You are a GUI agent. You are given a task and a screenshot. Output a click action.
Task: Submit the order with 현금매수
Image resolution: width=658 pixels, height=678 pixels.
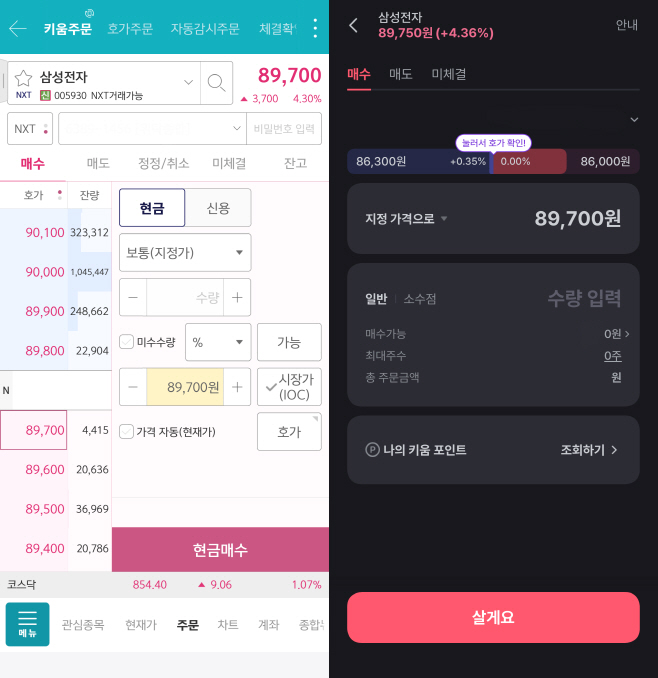(220, 550)
